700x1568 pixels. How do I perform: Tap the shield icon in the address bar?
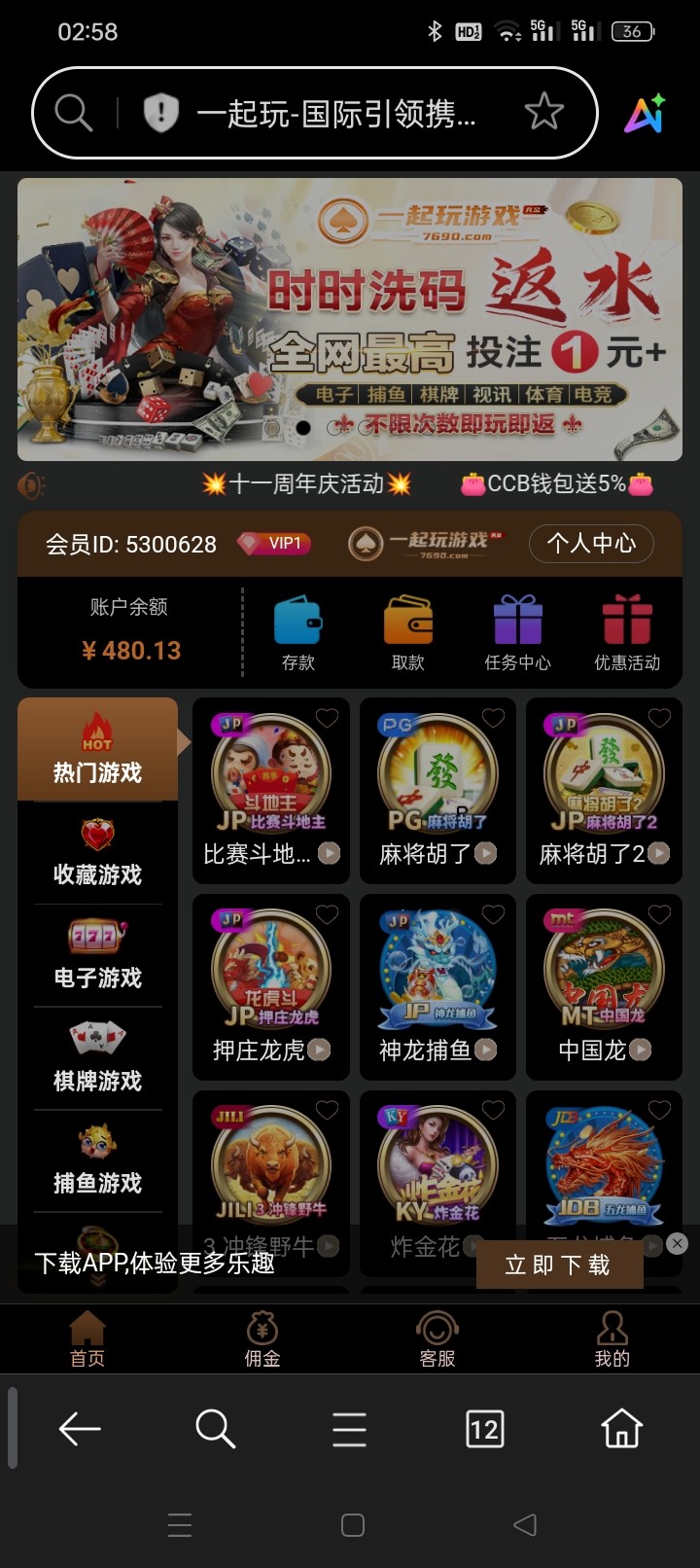[158, 113]
